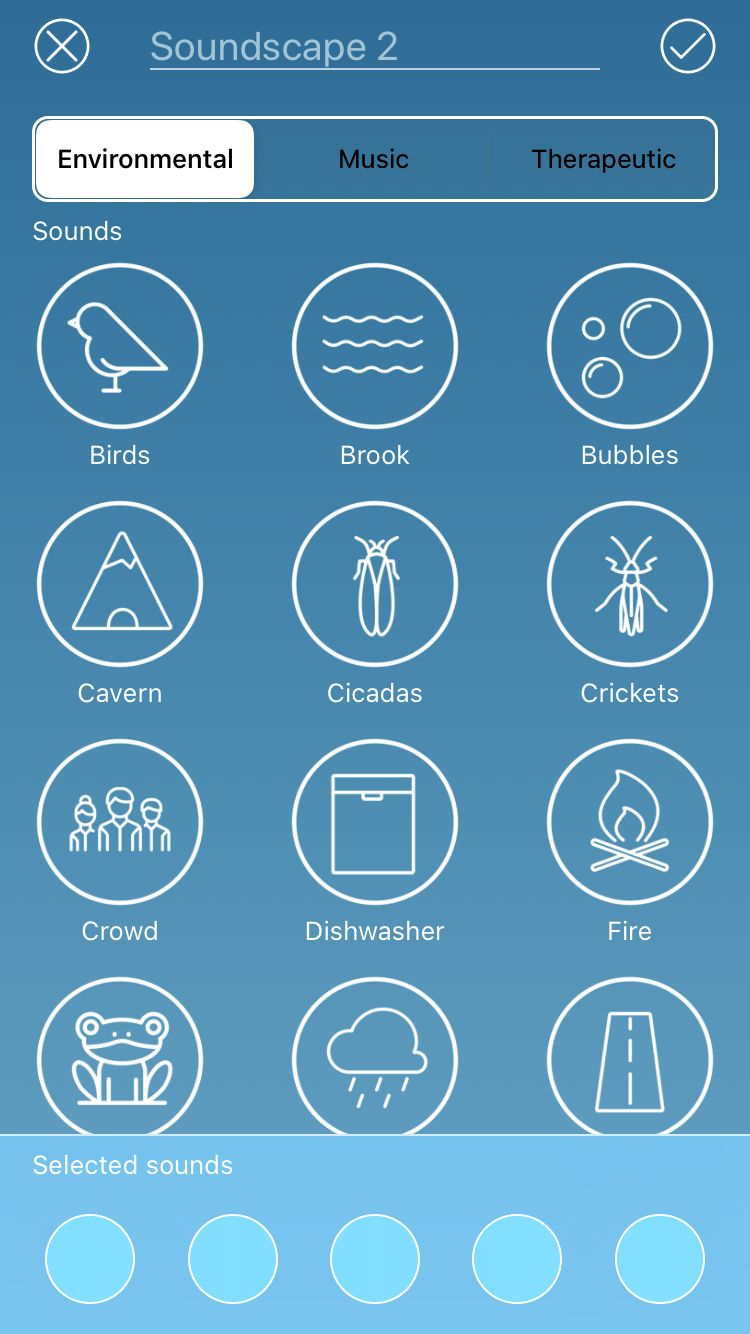Choose the rain cloud sound
The width and height of the screenshot is (750, 1334).
pyautogui.click(x=375, y=1058)
